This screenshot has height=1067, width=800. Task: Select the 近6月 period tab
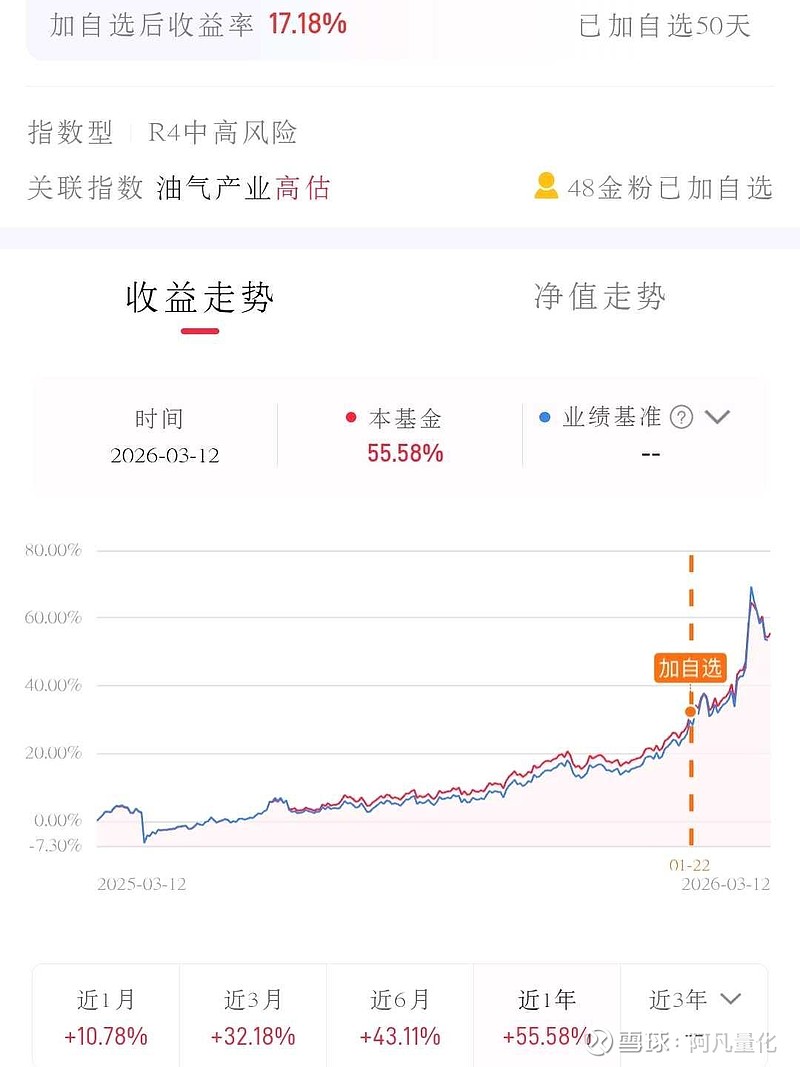pyautogui.click(x=399, y=1014)
